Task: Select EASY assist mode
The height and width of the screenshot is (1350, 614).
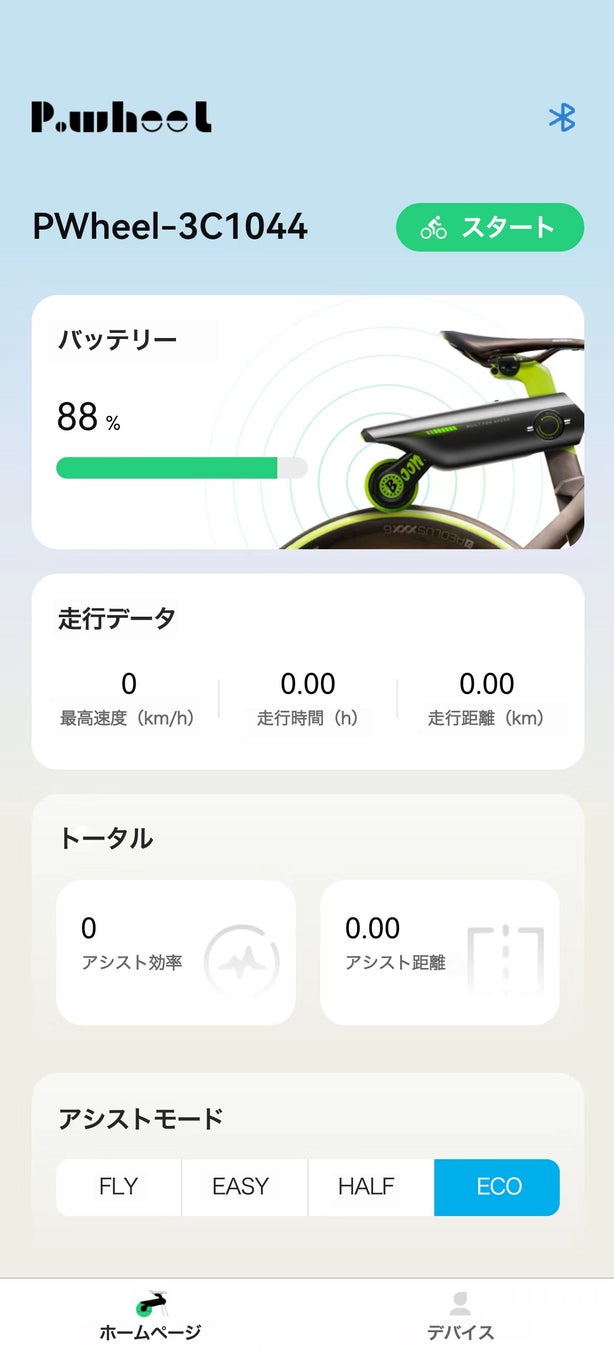Action: 241,1187
